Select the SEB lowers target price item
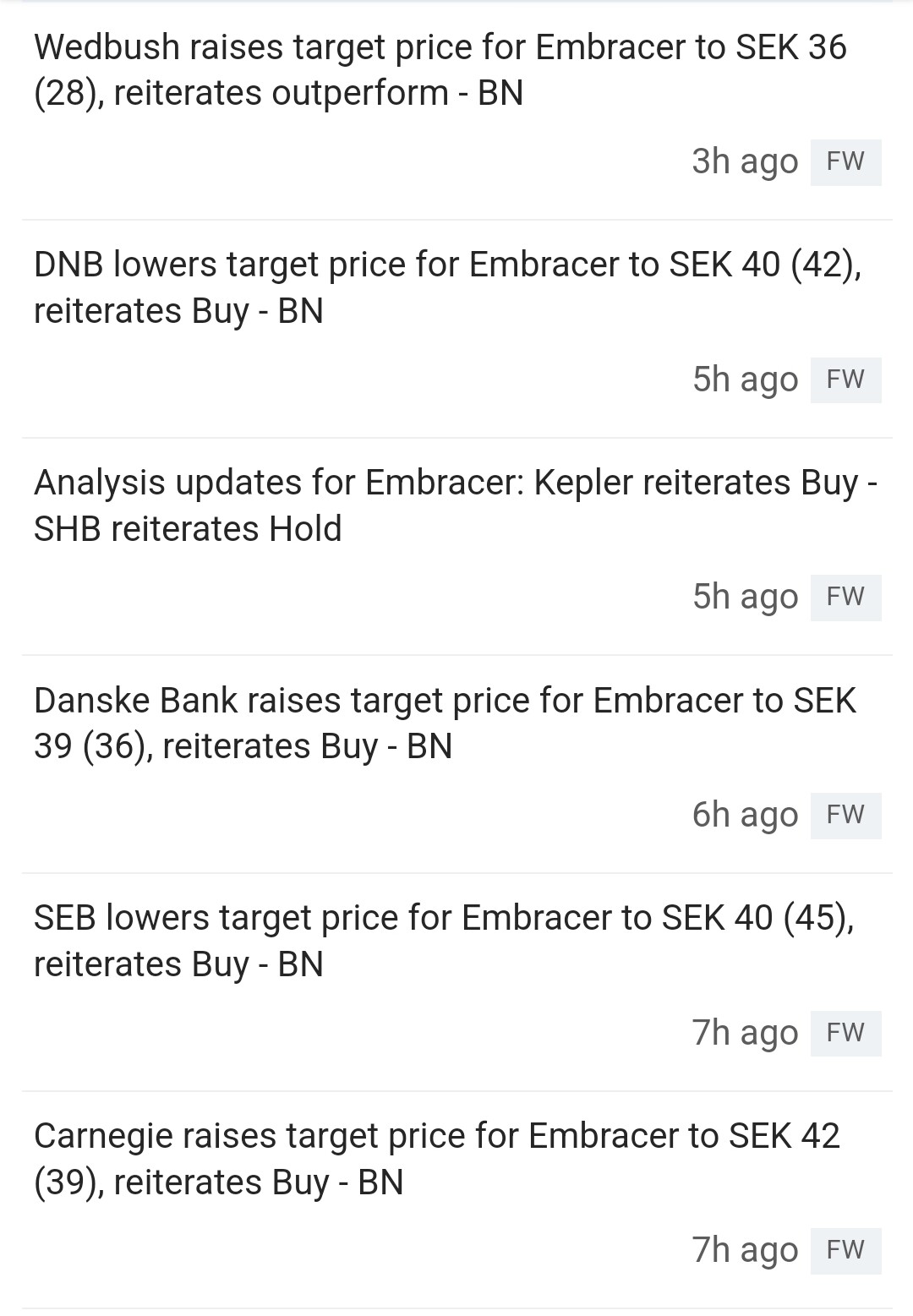The height and width of the screenshot is (1316, 913). tap(445, 941)
